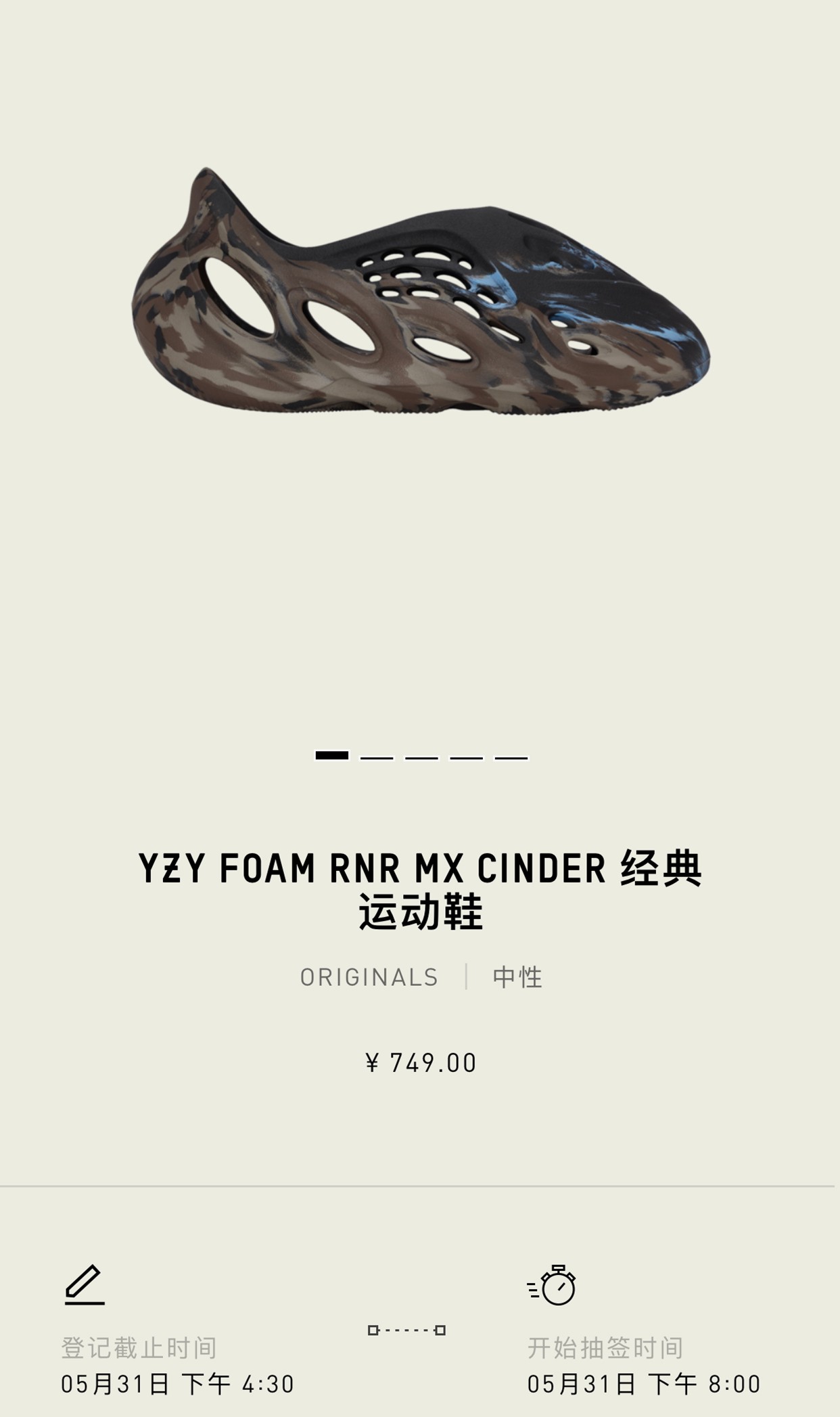
Task: Jump to the third image indicator
Action: (x=421, y=757)
